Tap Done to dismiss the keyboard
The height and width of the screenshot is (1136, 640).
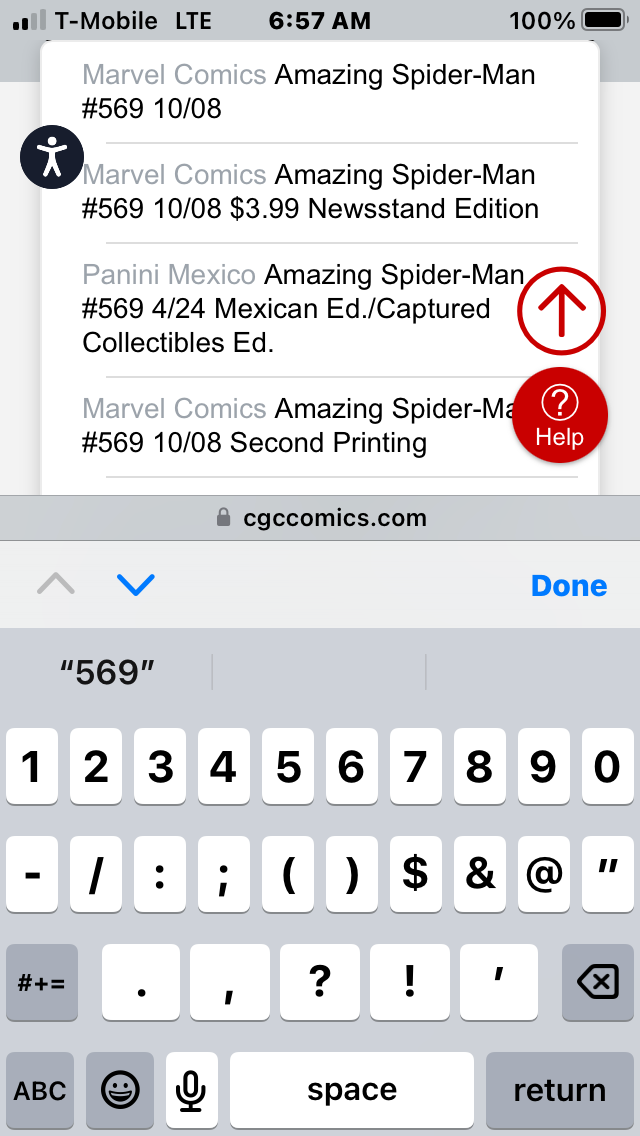568,586
